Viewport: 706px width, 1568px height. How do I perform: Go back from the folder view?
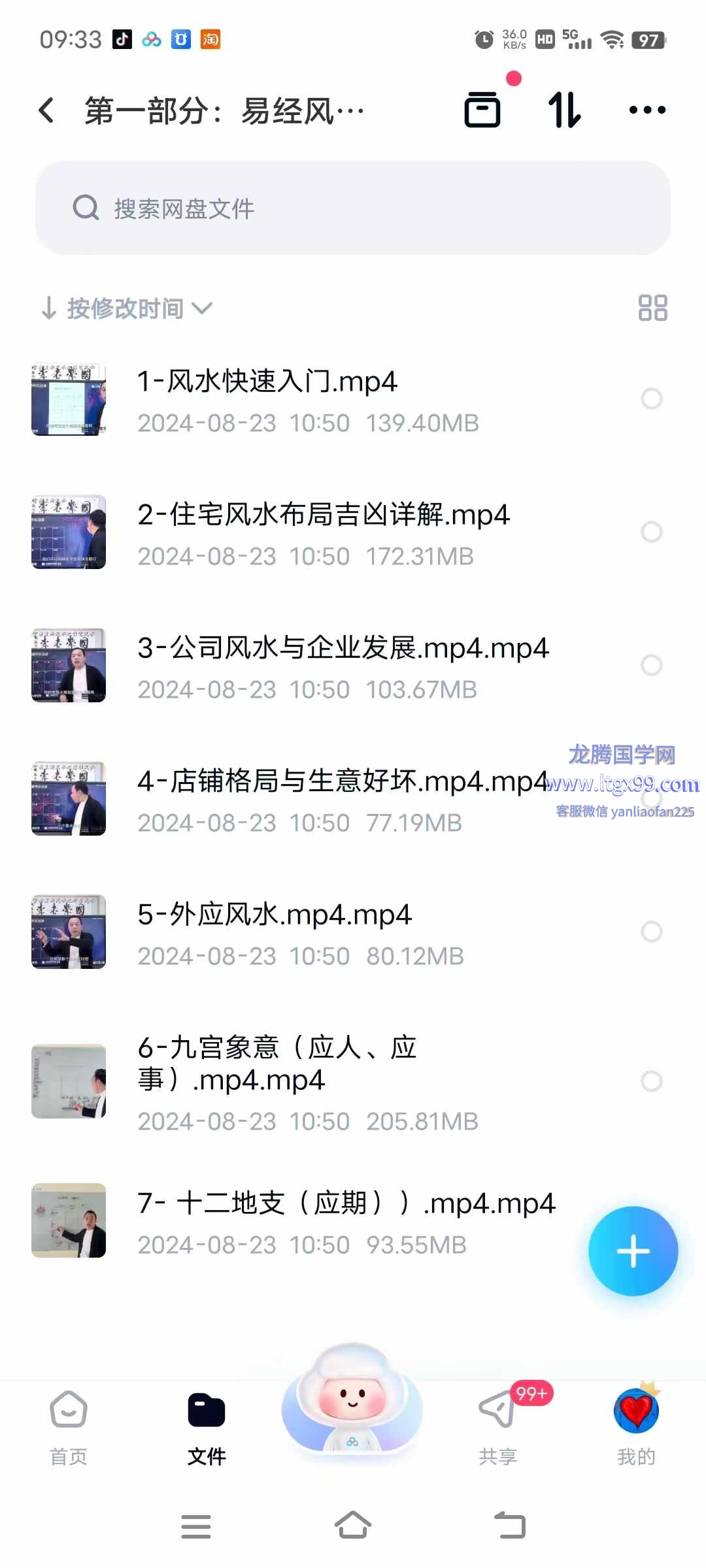(x=46, y=110)
